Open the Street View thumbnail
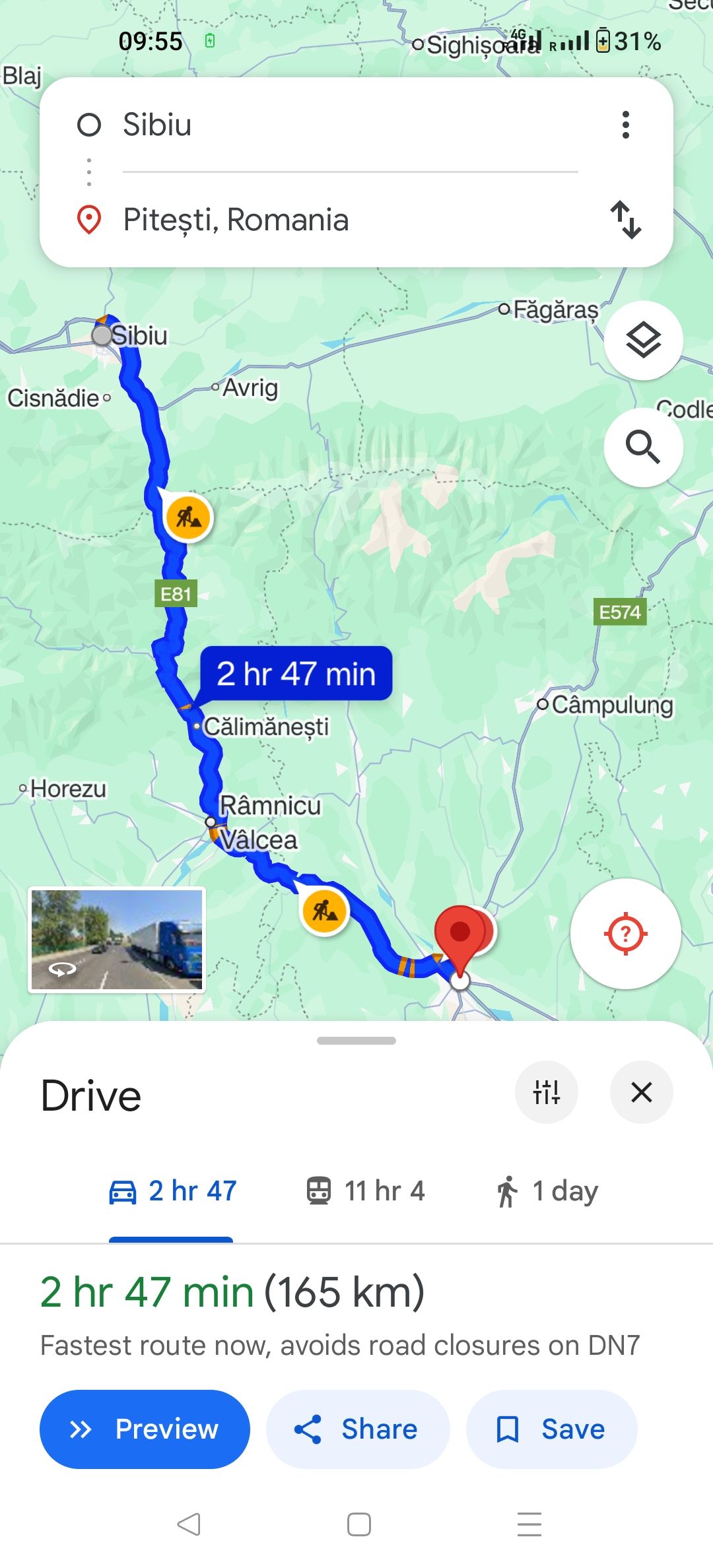The height and width of the screenshot is (1568, 713). [x=117, y=940]
